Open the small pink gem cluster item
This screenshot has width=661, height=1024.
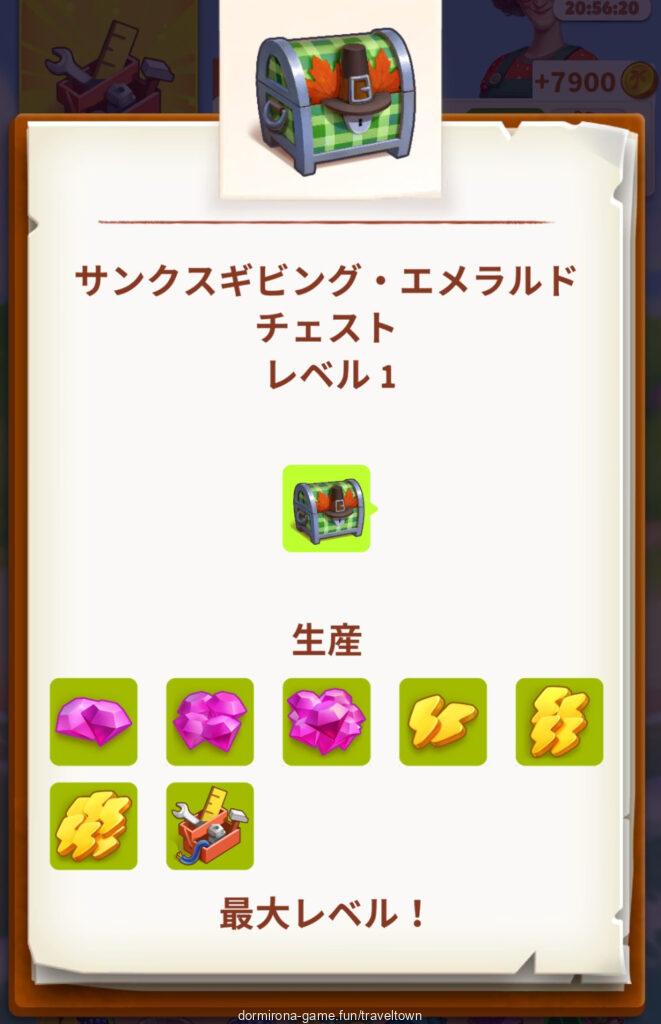pos(210,722)
